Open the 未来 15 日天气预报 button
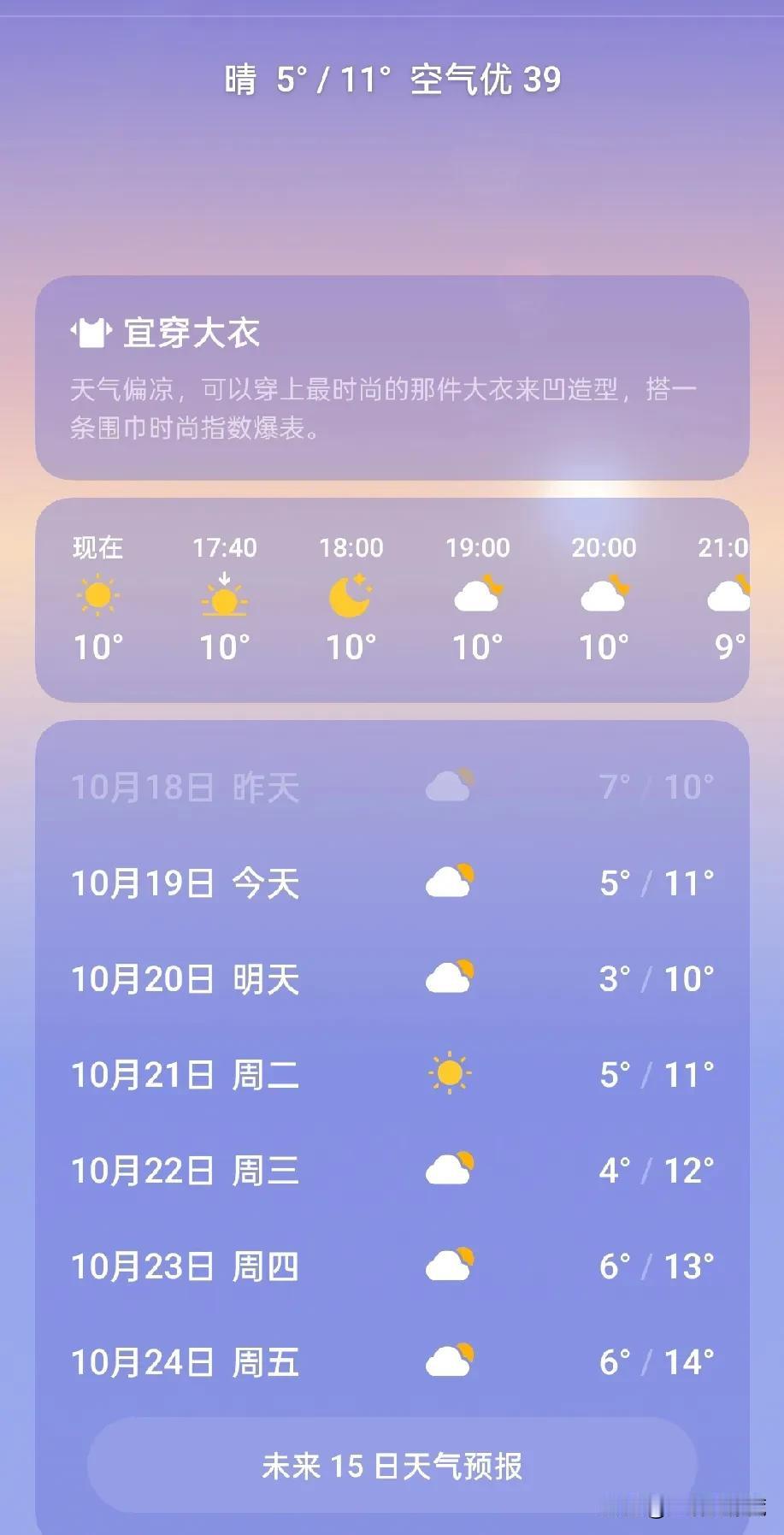 pos(392,1466)
